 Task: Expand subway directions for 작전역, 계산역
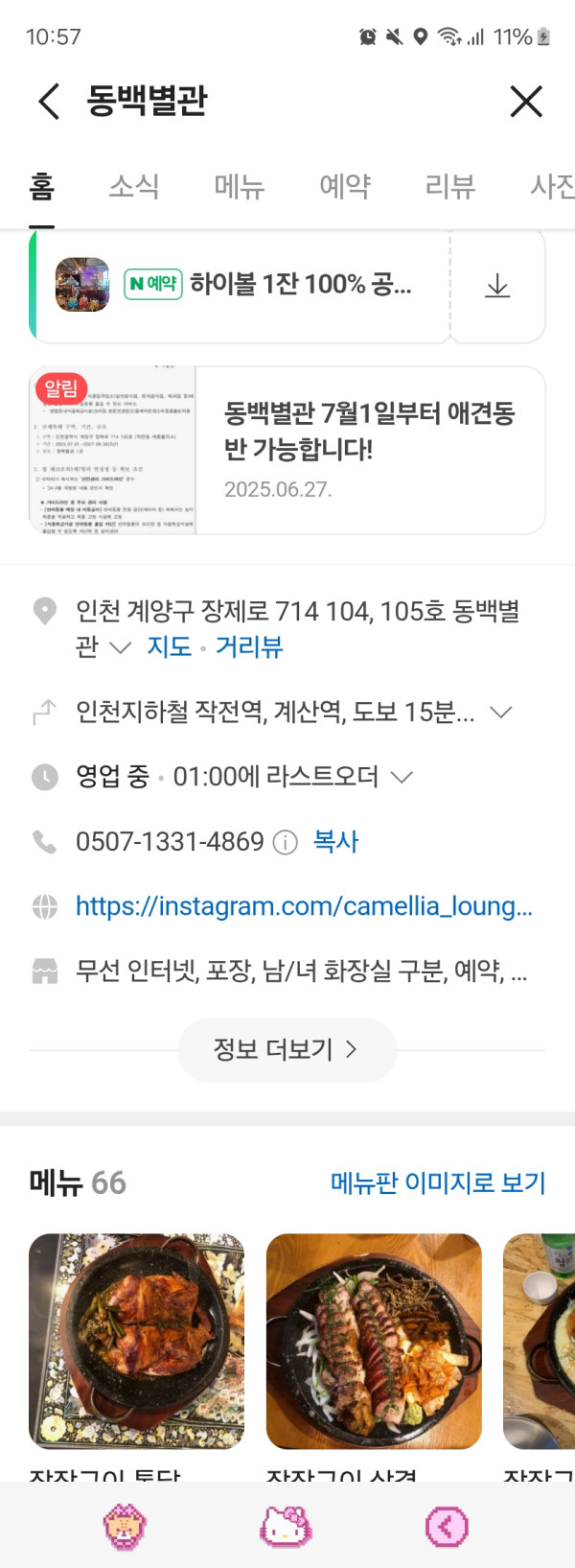(500, 713)
